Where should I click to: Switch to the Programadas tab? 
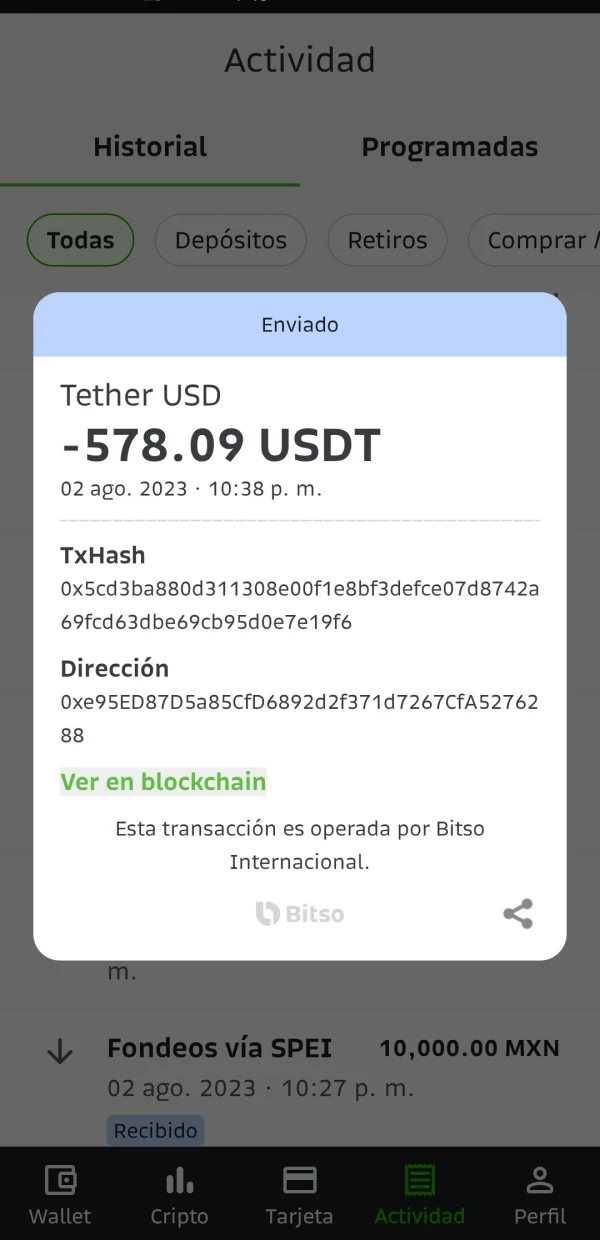point(450,147)
